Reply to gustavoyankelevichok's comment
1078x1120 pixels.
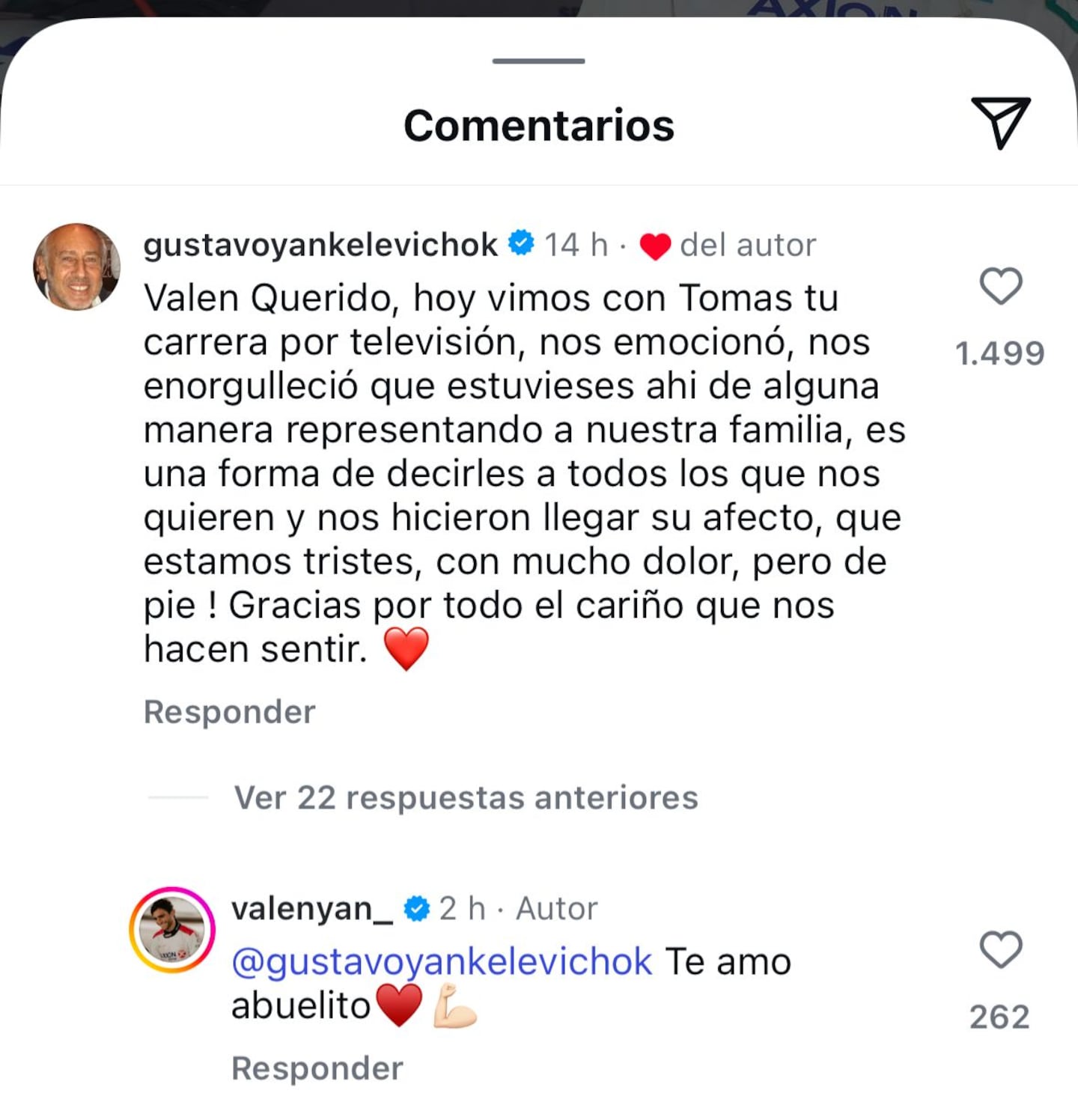coord(229,711)
